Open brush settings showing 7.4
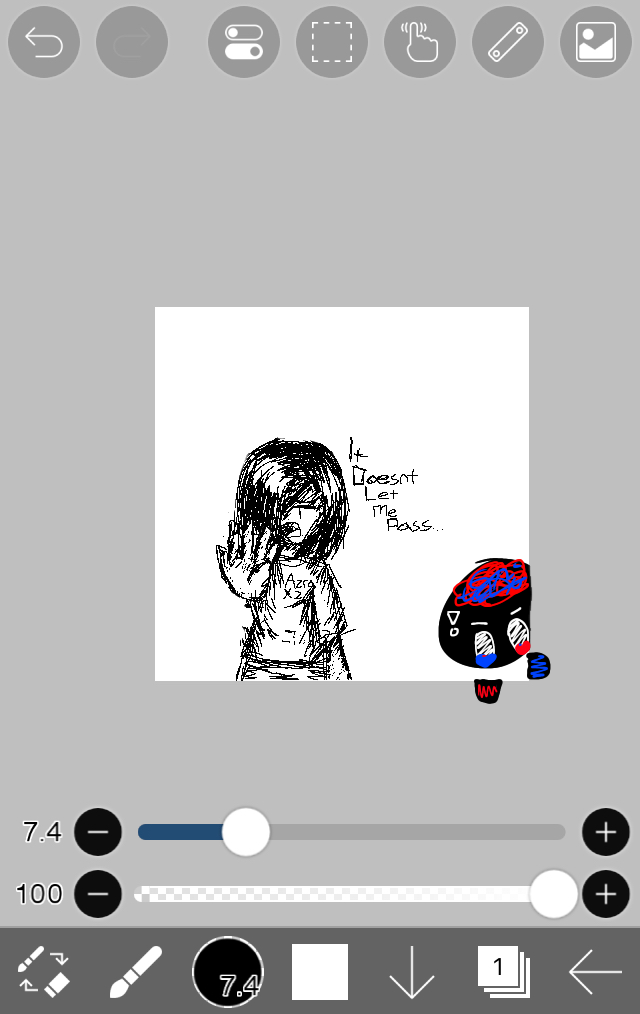This screenshot has height=1014, width=640. 227,972
